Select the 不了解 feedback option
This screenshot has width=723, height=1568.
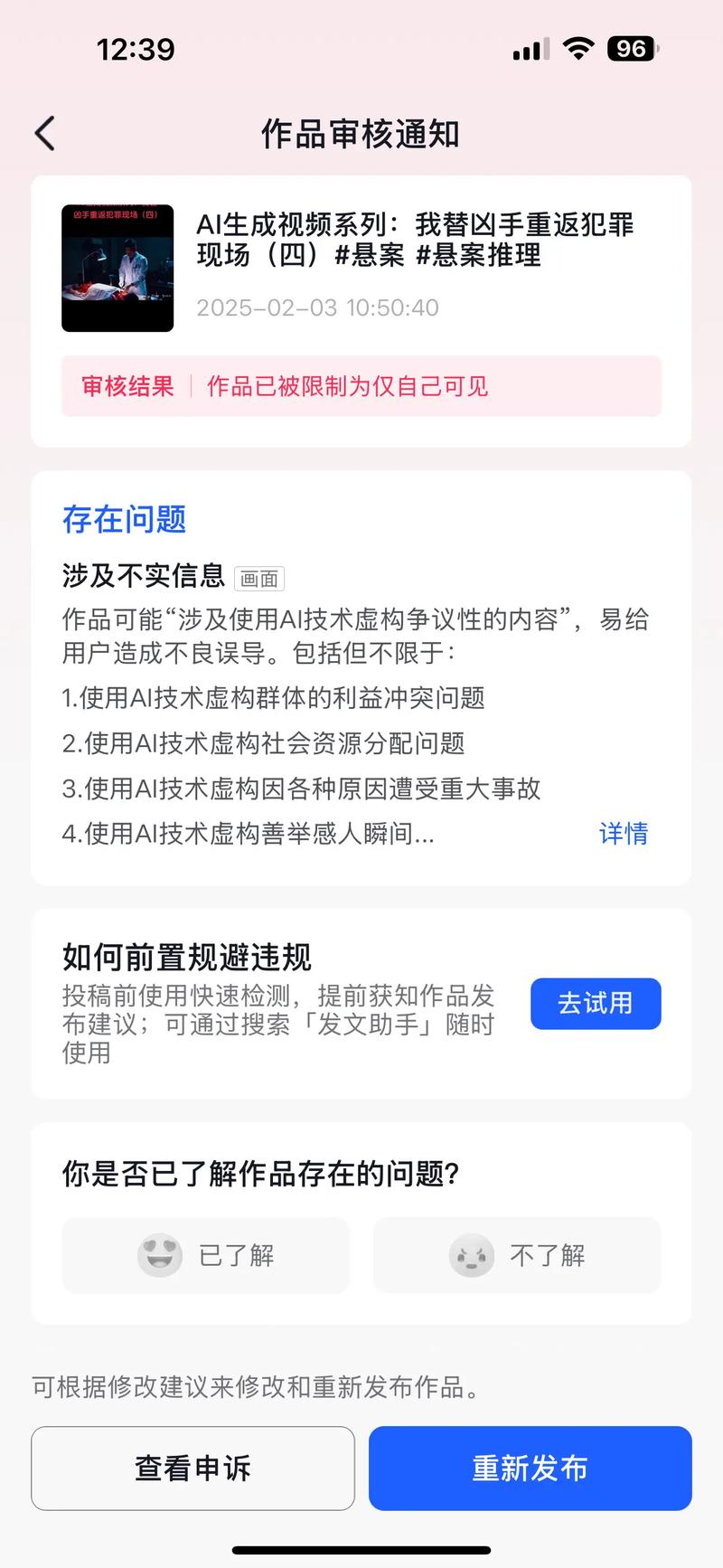[x=515, y=1255]
